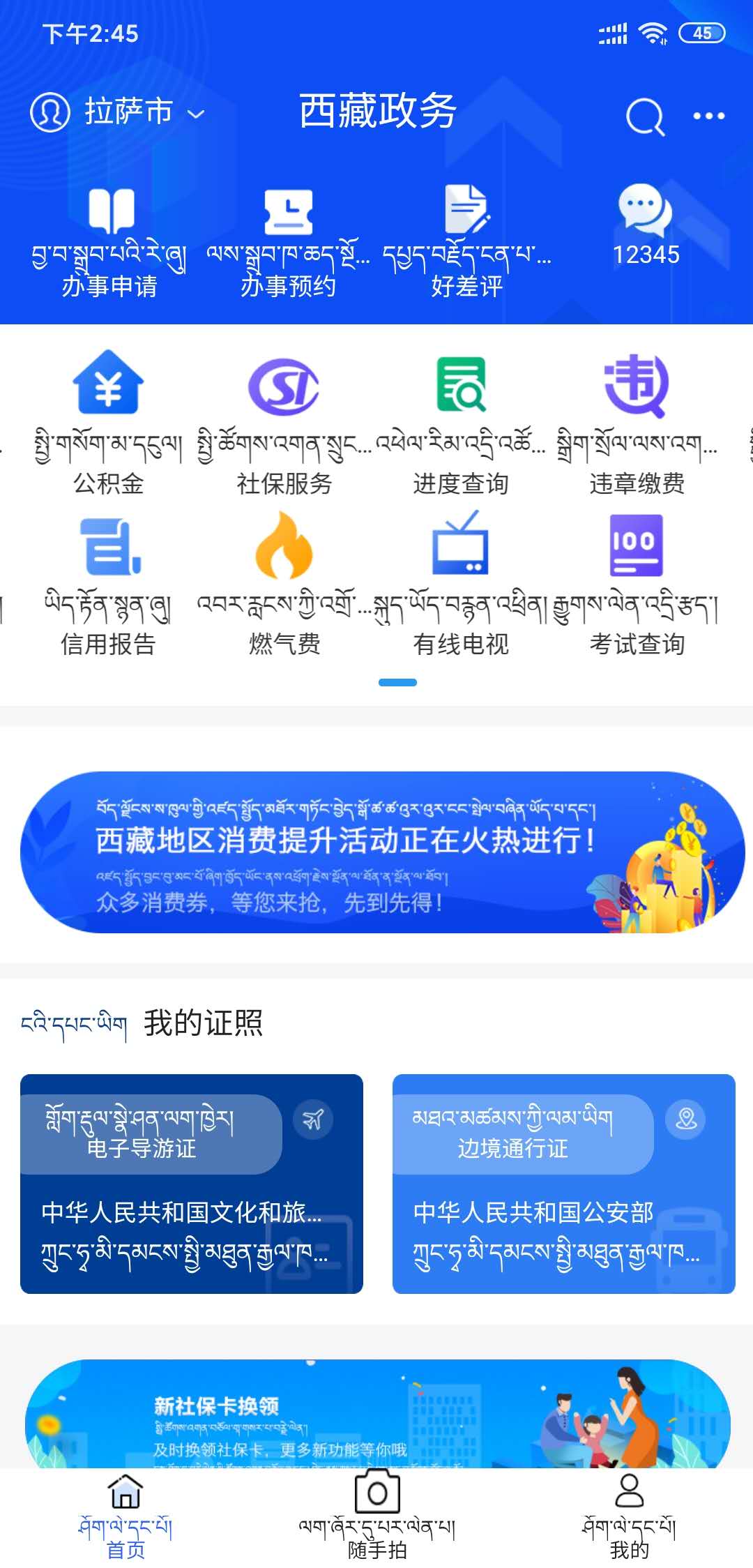The height and width of the screenshot is (1568, 753).
Task: Tap the 违章缴费 icon
Action: coord(636,387)
